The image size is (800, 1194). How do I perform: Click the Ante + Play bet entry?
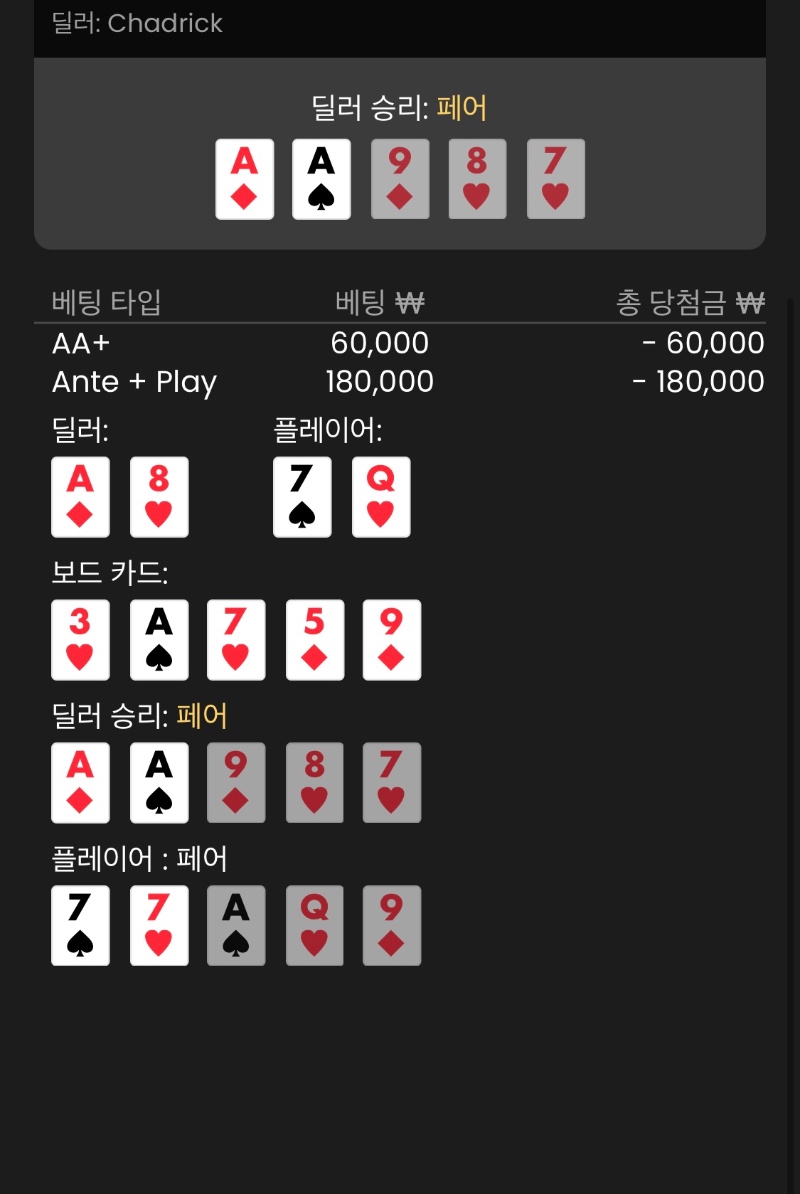coord(134,381)
